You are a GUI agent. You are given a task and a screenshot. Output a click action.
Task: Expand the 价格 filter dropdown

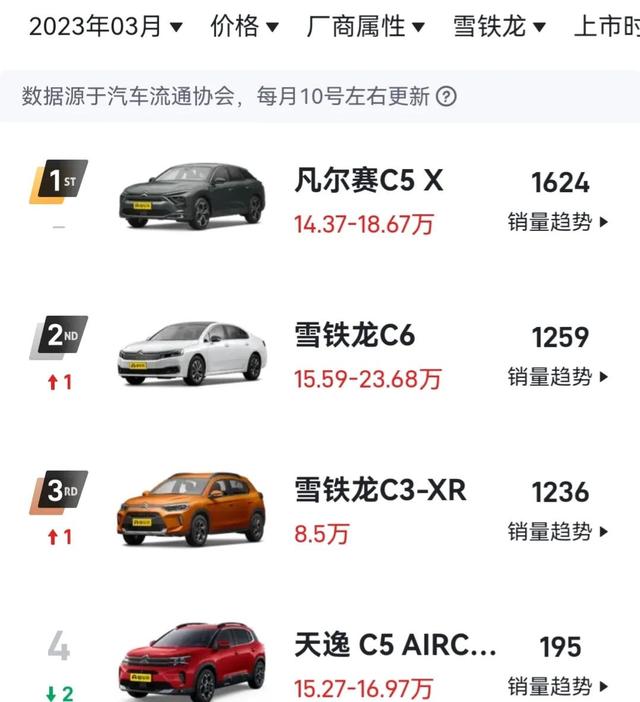(244, 27)
